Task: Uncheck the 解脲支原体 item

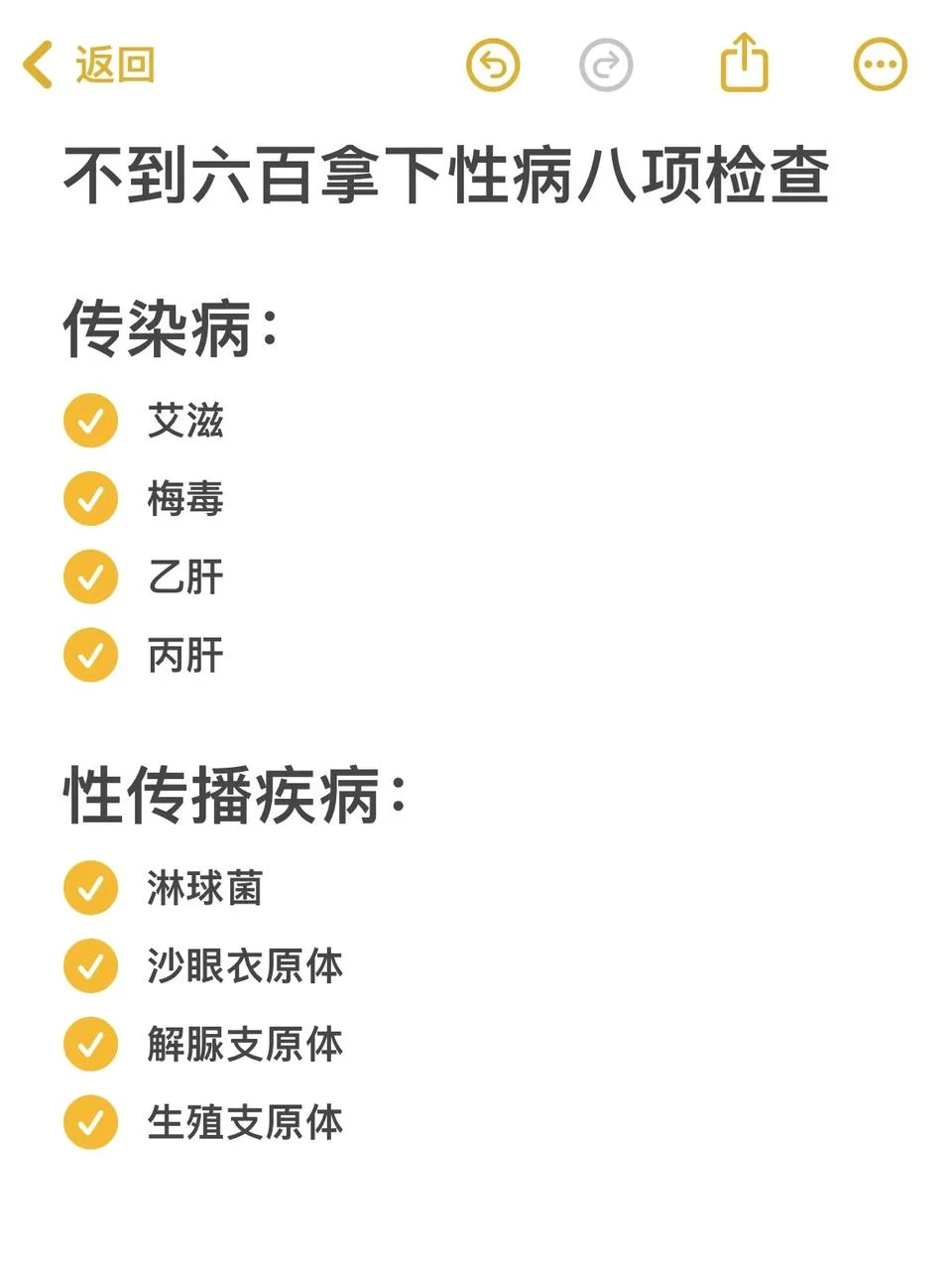Action: pos(90,1044)
